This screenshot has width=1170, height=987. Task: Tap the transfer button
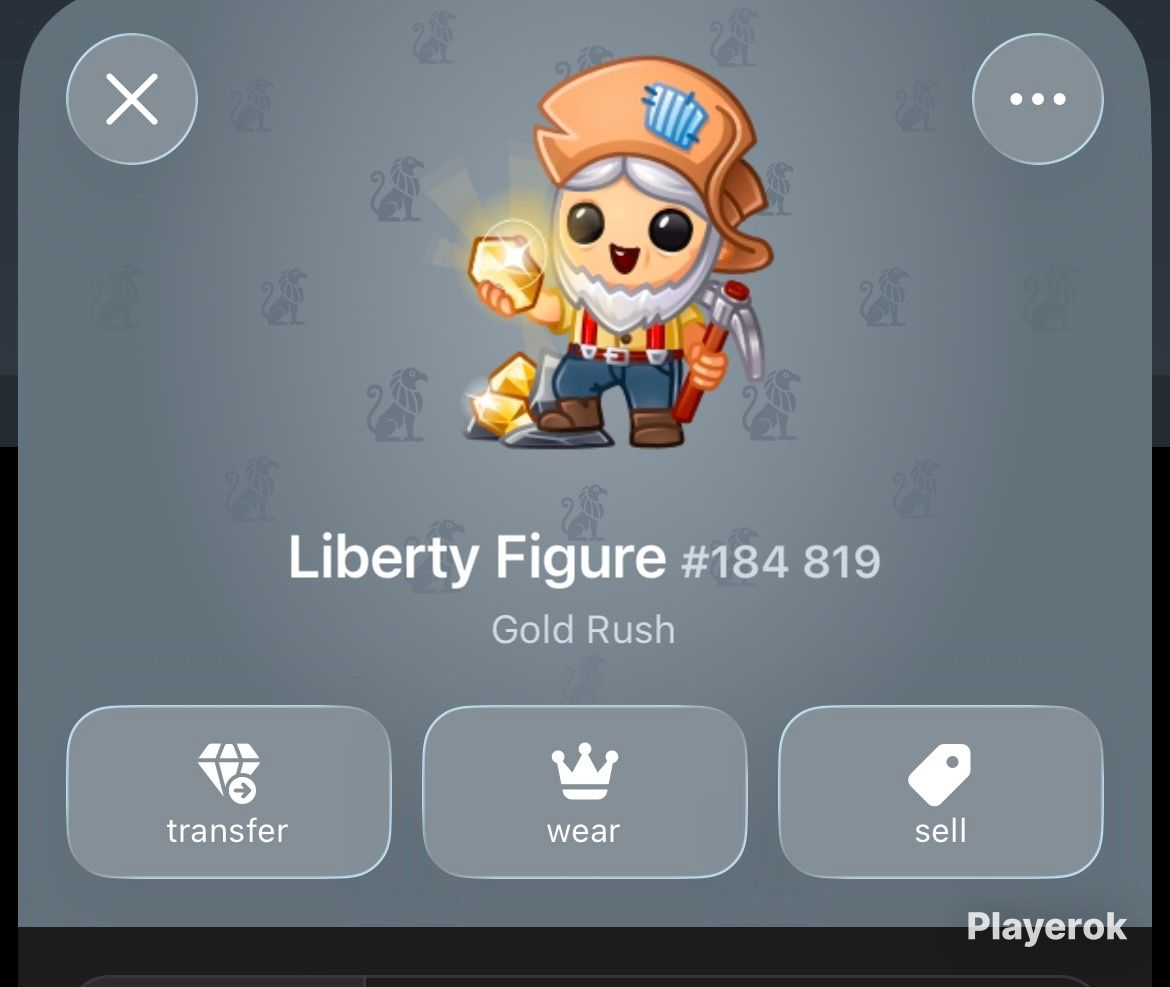click(x=228, y=792)
